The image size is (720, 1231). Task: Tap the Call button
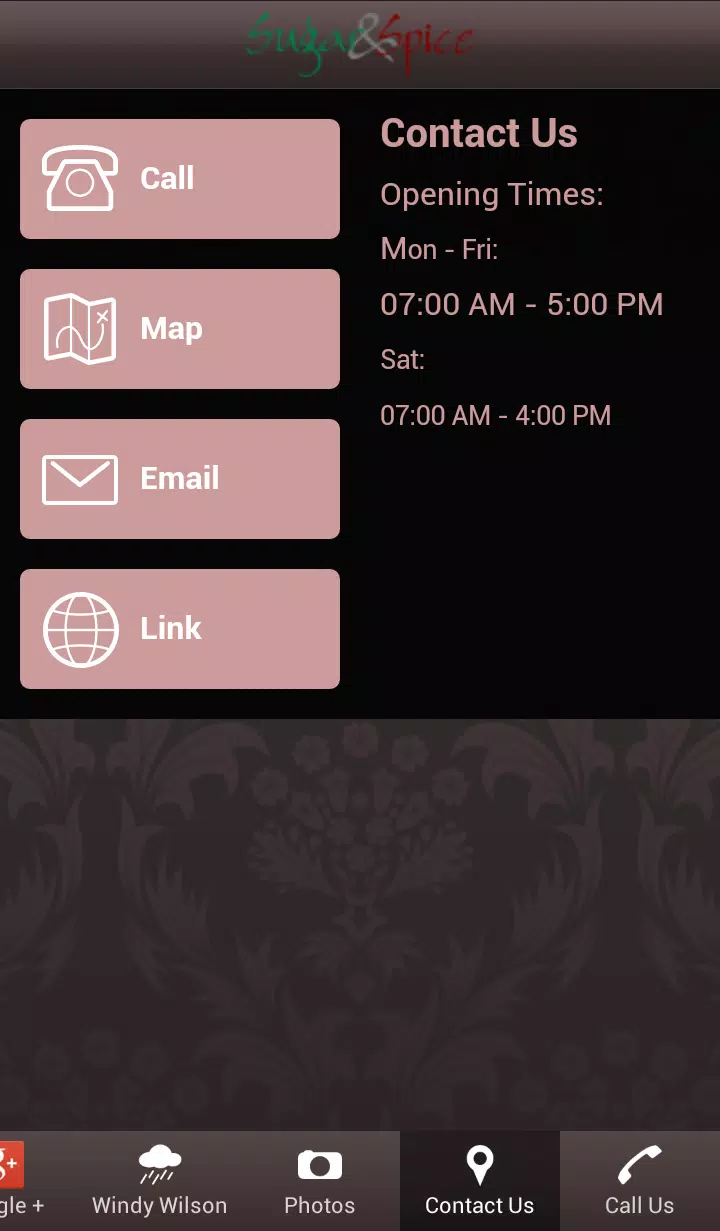point(180,179)
